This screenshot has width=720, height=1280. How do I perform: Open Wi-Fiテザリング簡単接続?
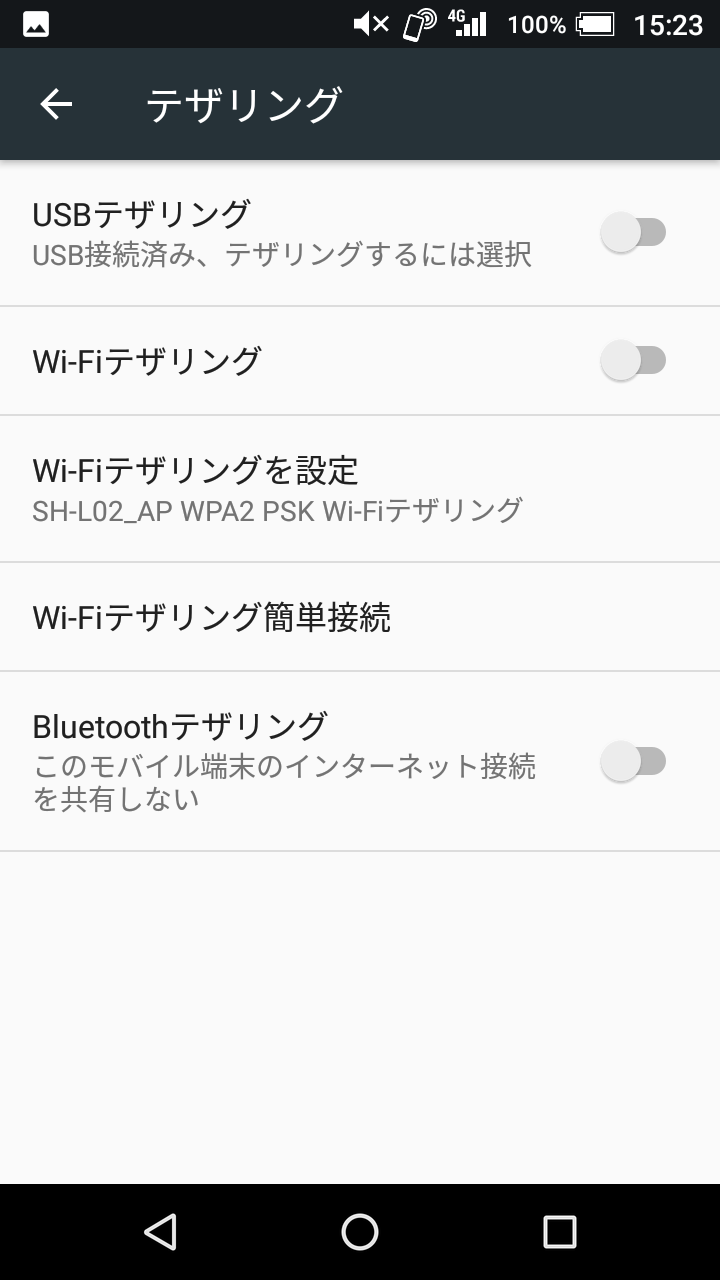point(360,617)
